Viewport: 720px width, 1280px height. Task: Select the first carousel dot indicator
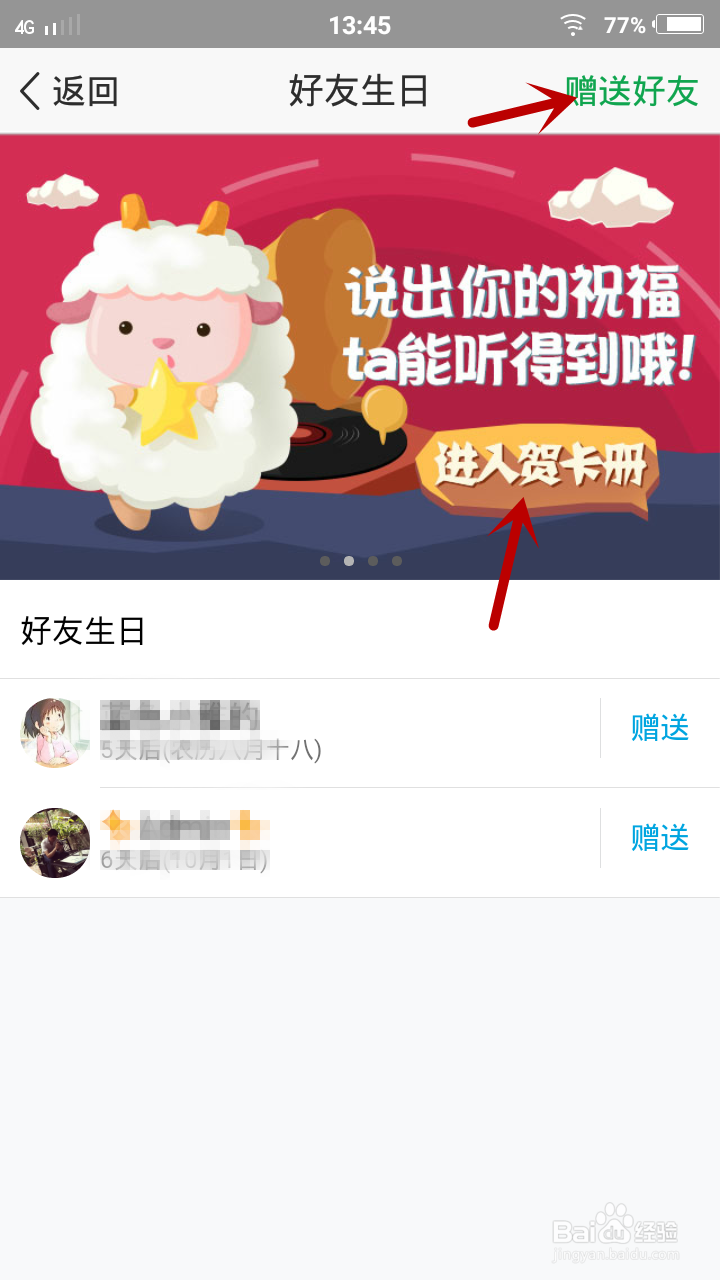[x=325, y=561]
